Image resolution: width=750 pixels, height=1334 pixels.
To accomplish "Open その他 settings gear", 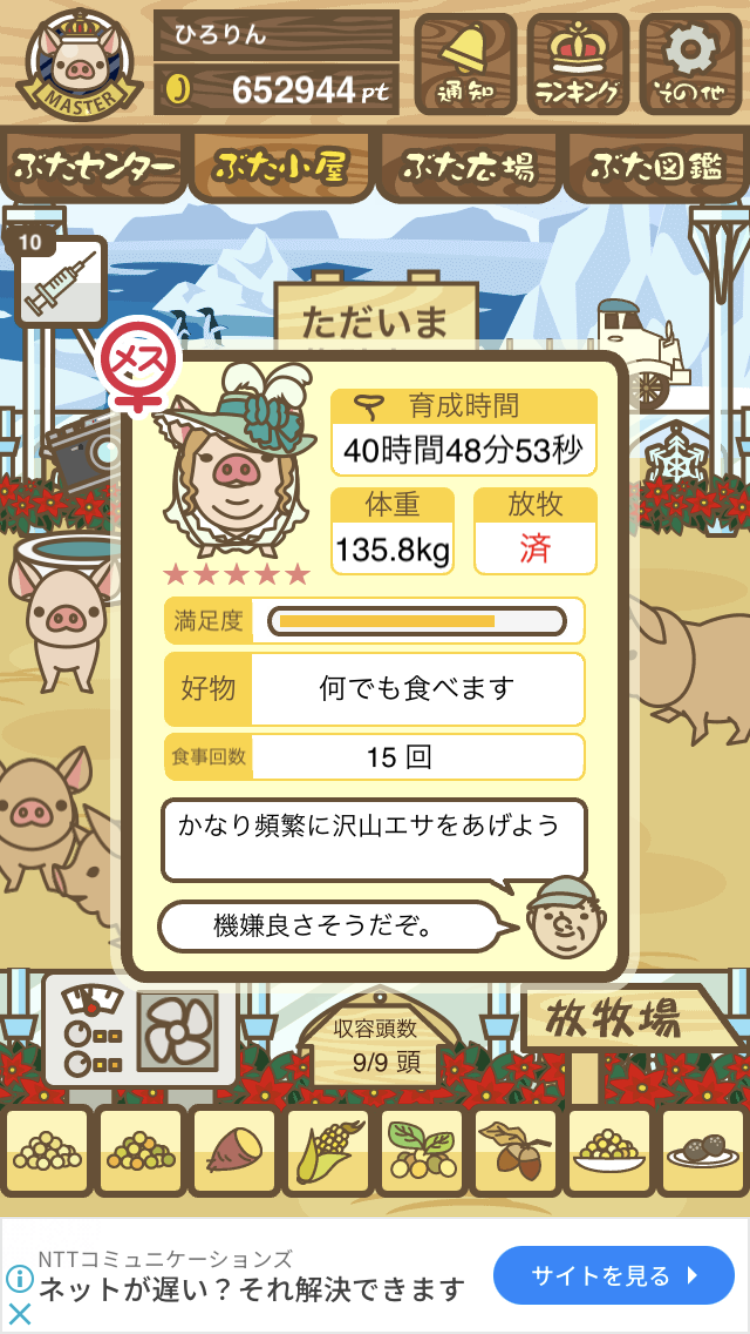I will pyautogui.click(x=691, y=63).
